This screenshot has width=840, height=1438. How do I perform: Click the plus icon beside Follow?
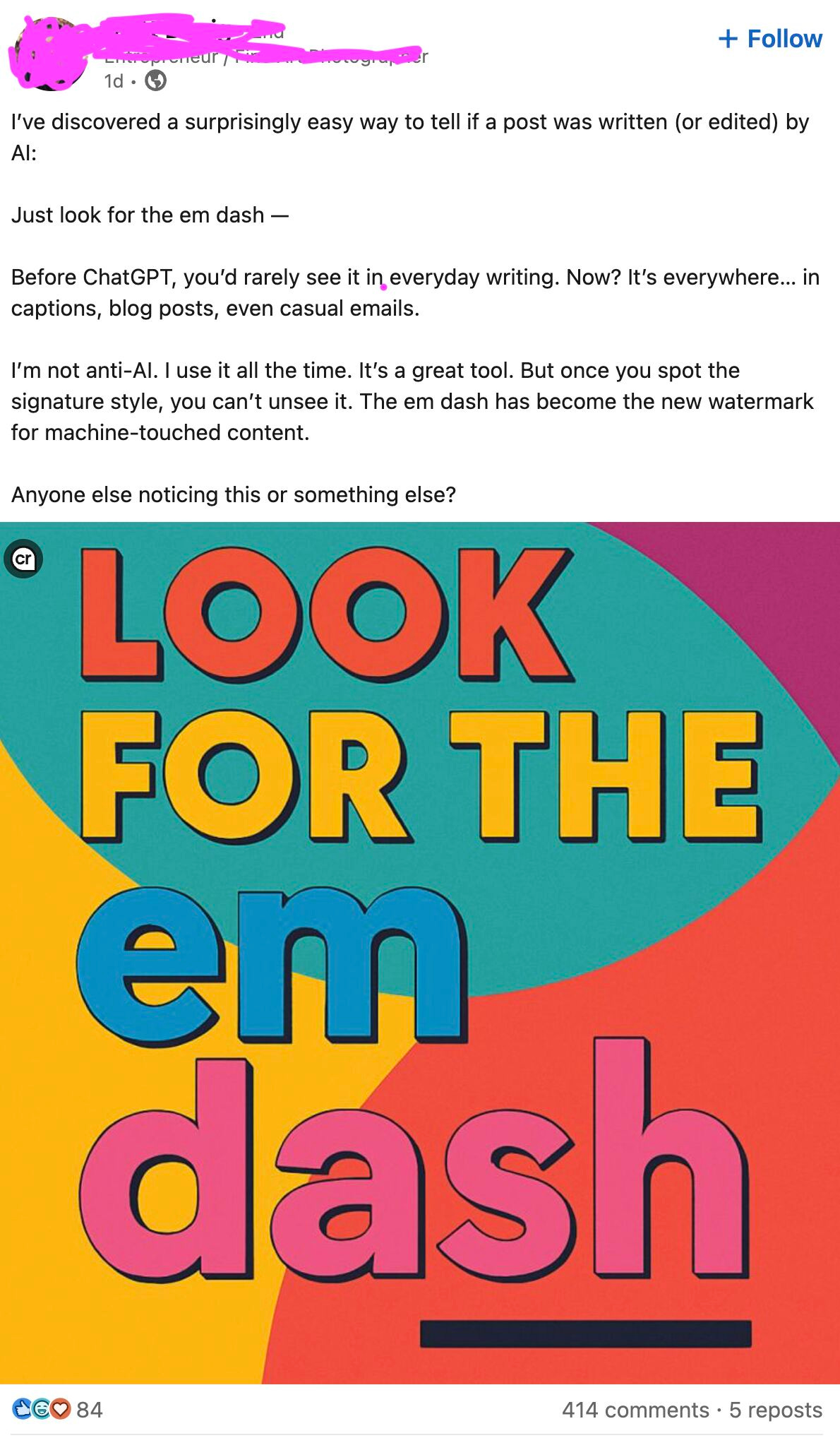[x=728, y=39]
